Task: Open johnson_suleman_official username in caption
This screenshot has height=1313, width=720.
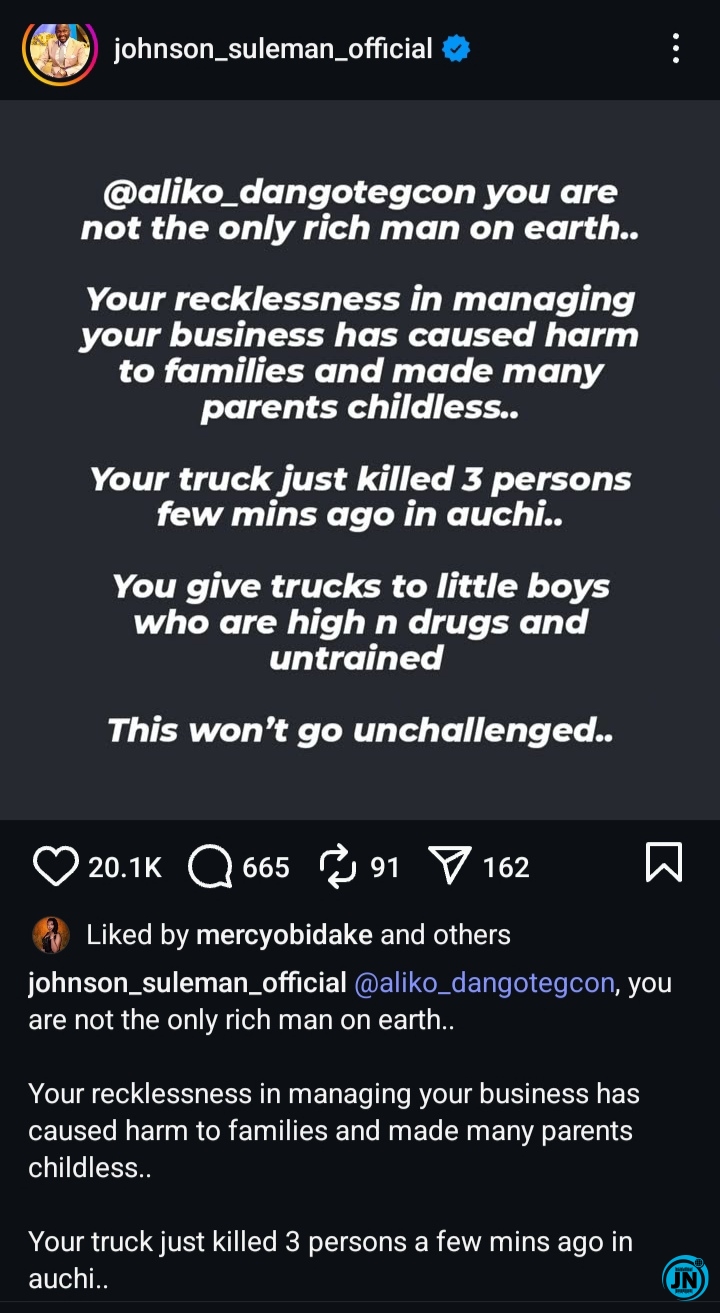Action: pos(187,983)
